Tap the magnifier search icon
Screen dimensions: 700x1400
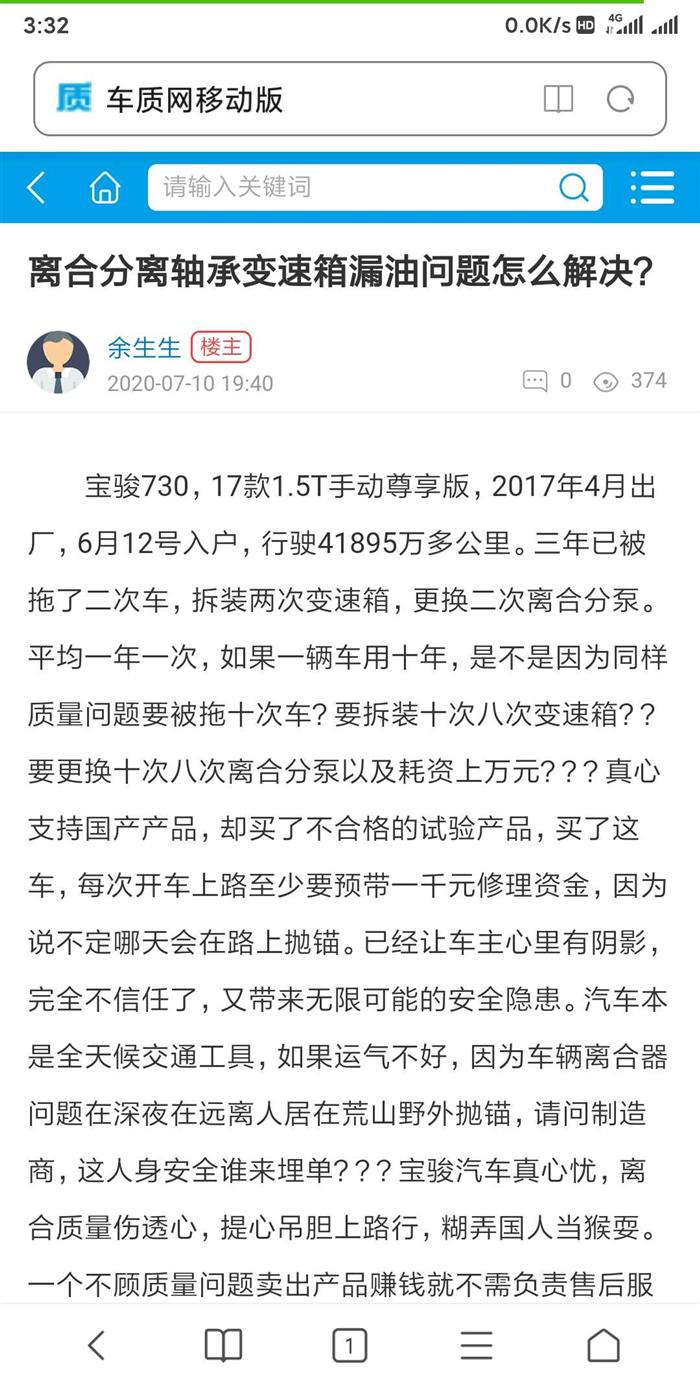coord(574,187)
